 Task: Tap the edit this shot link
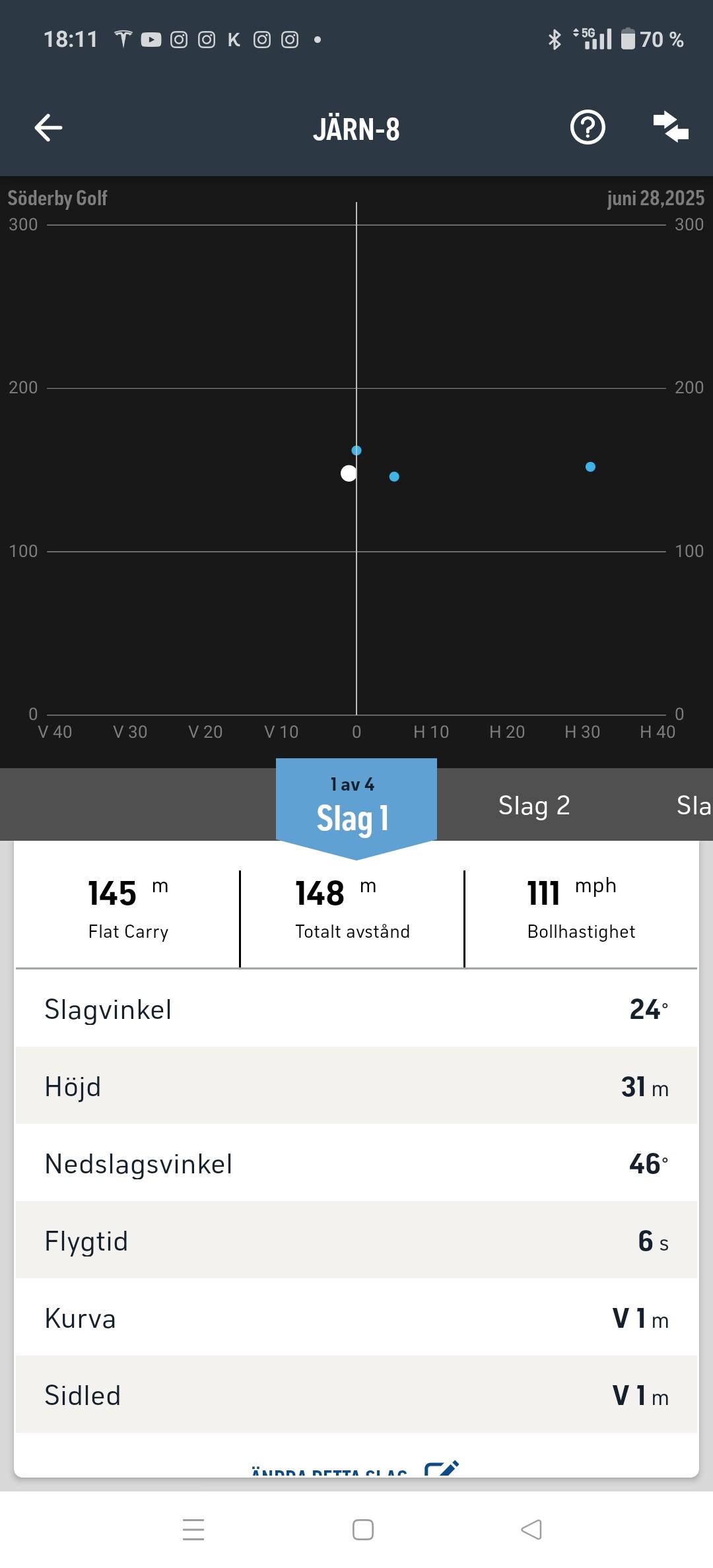(355, 1470)
